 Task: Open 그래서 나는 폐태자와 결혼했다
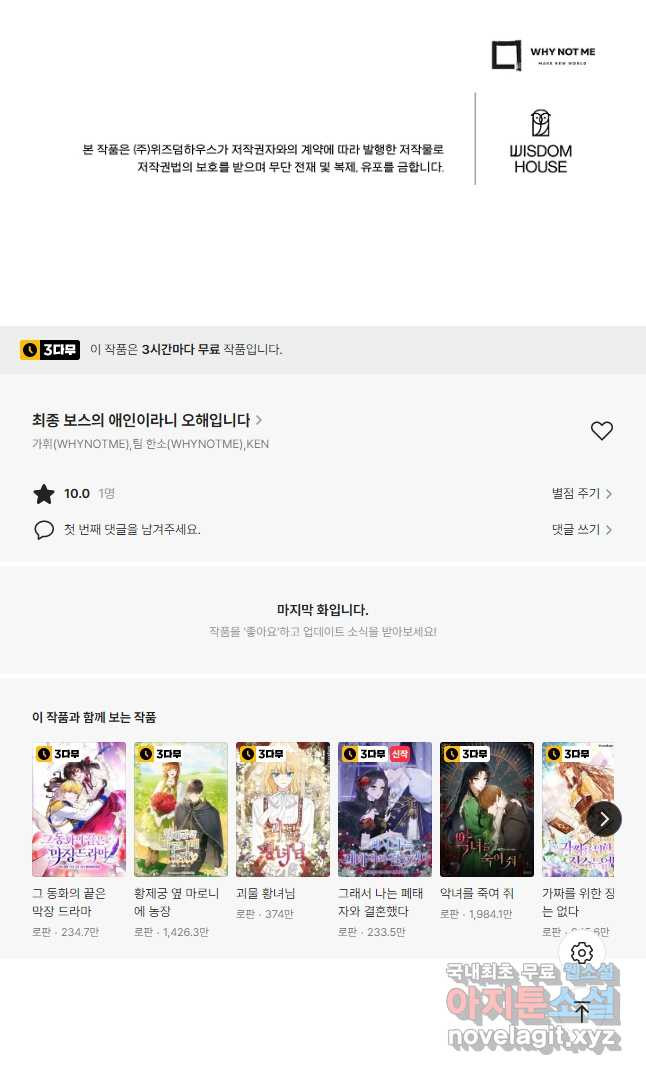pos(385,808)
